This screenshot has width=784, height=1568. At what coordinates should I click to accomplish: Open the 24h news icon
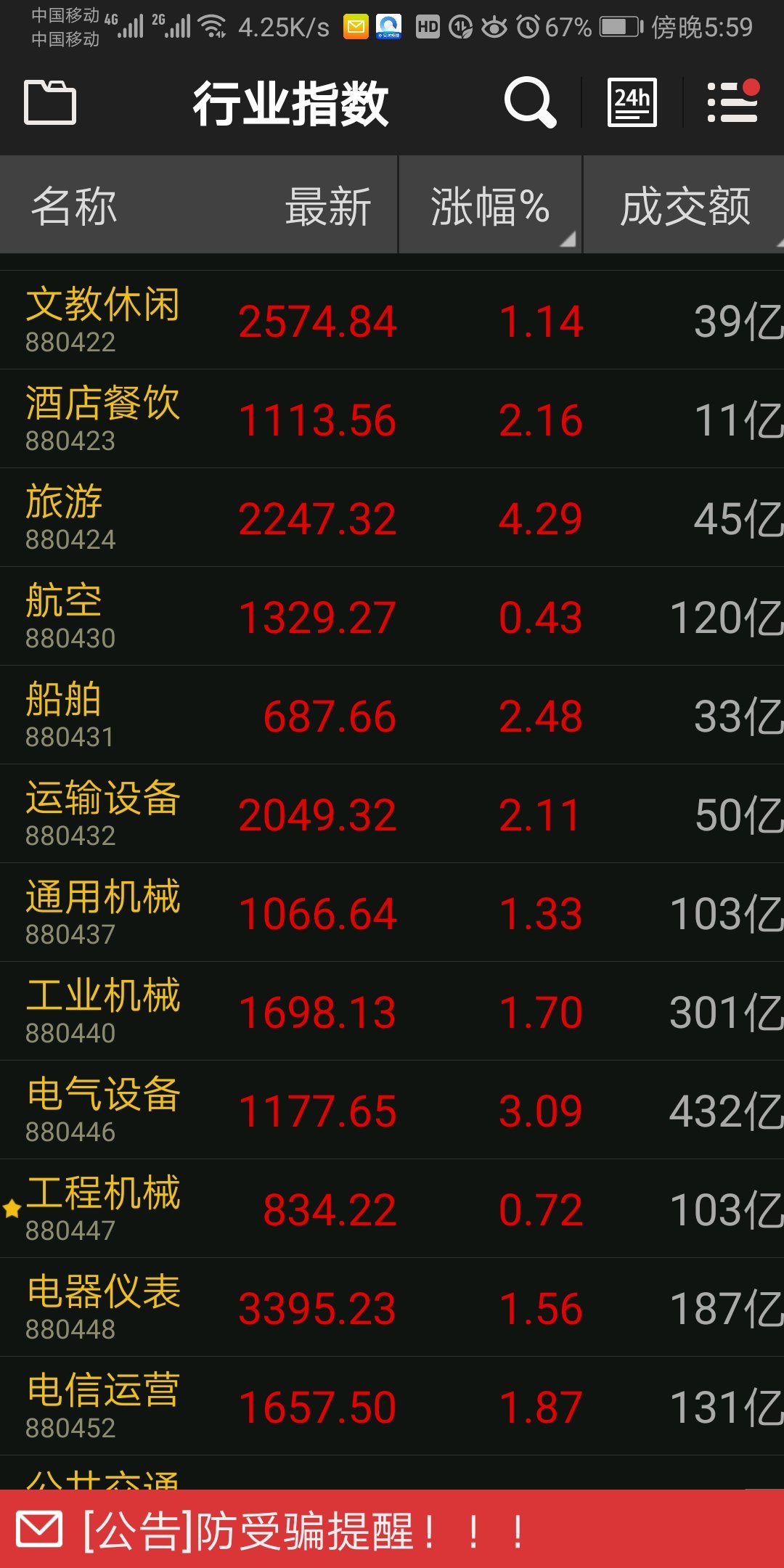[632, 102]
